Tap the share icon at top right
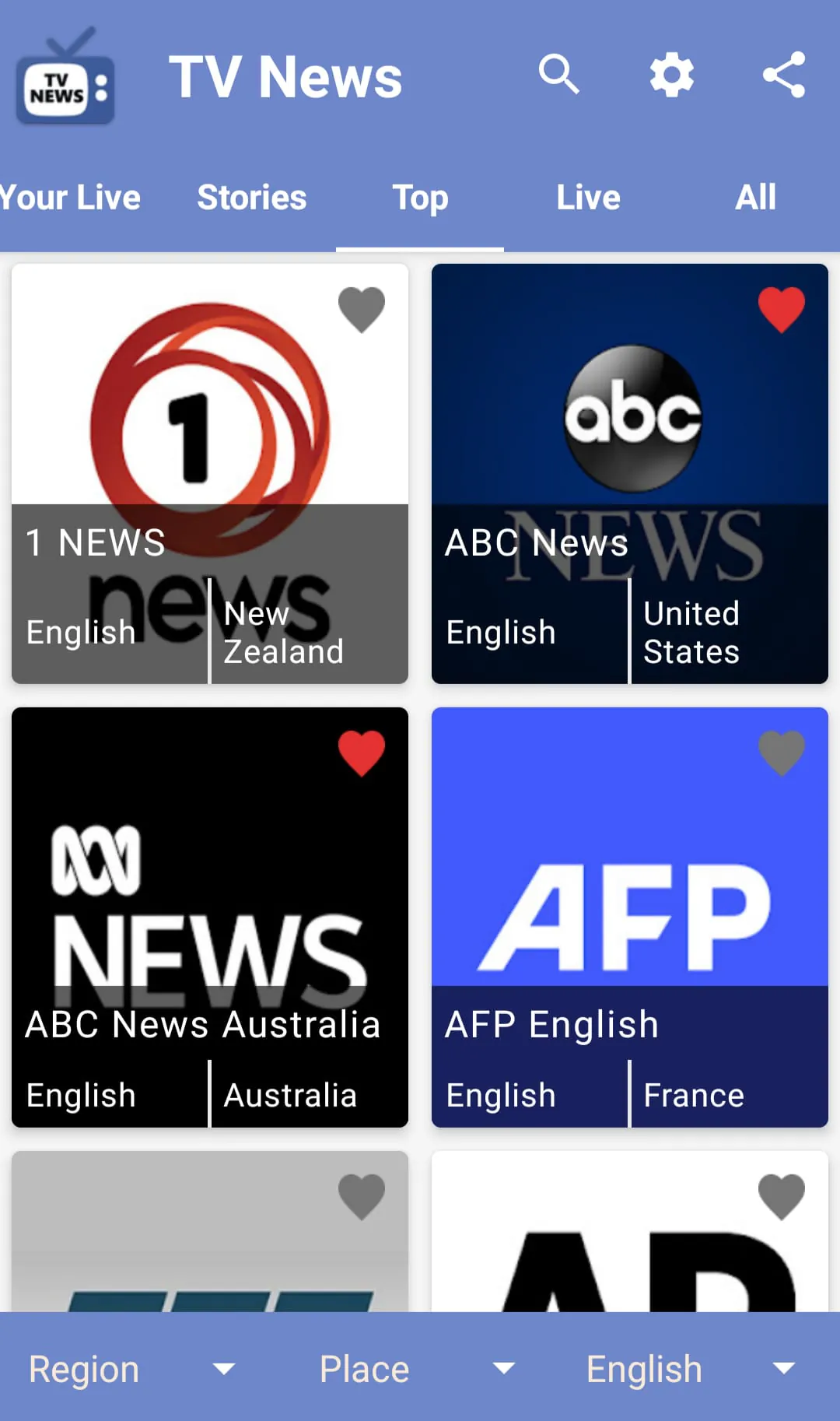The height and width of the screenshot is (1421, 840). click(x=783, y=75)
